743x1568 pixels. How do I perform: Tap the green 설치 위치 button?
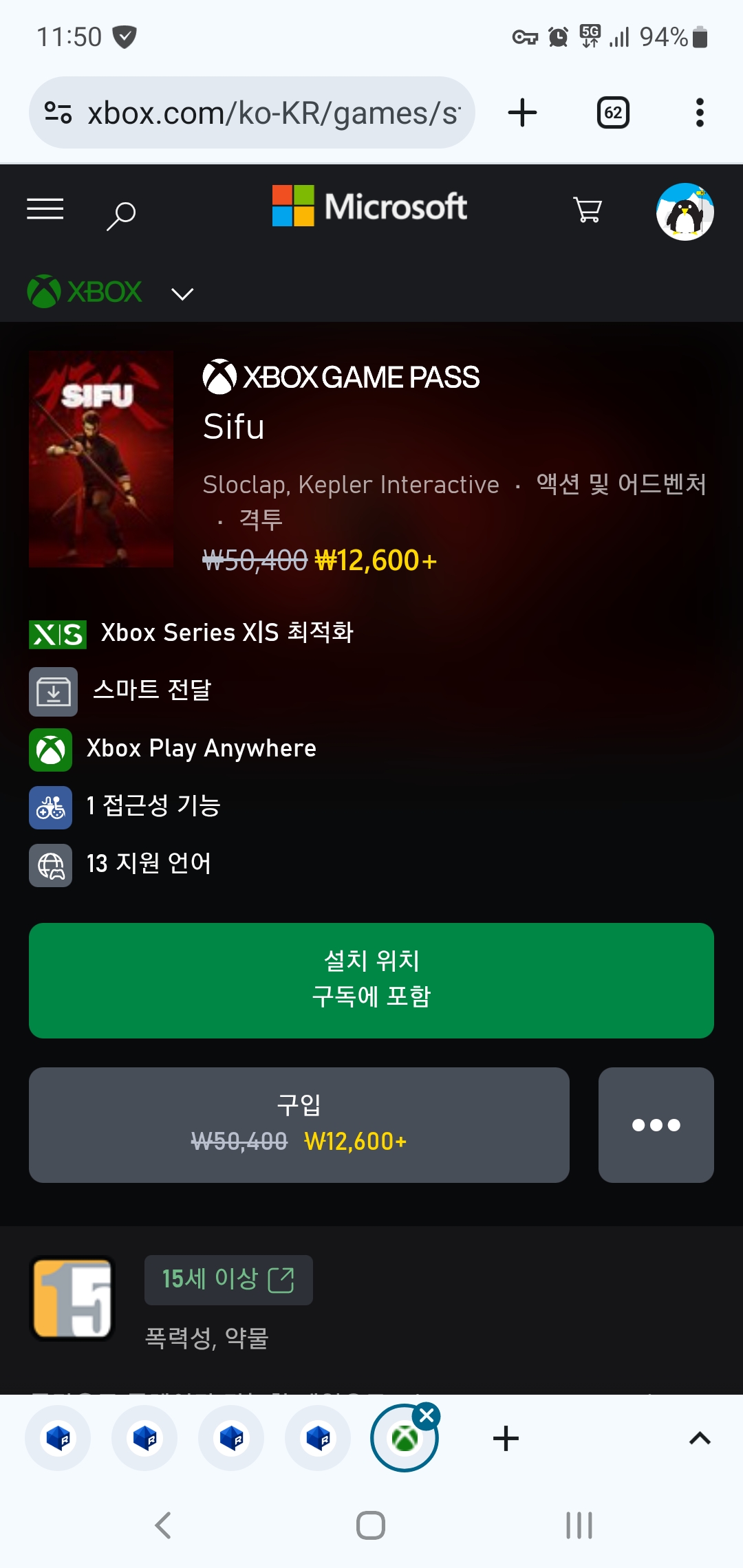point(371,980)
